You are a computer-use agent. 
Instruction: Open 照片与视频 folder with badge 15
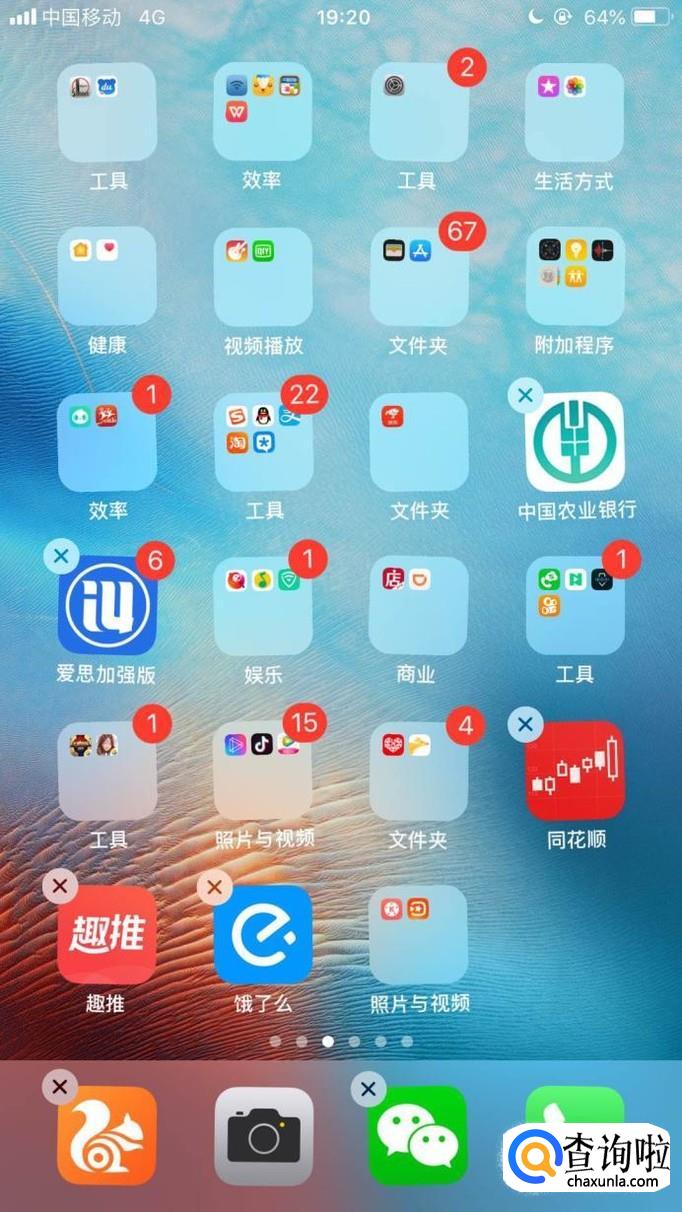pos(263,770)
